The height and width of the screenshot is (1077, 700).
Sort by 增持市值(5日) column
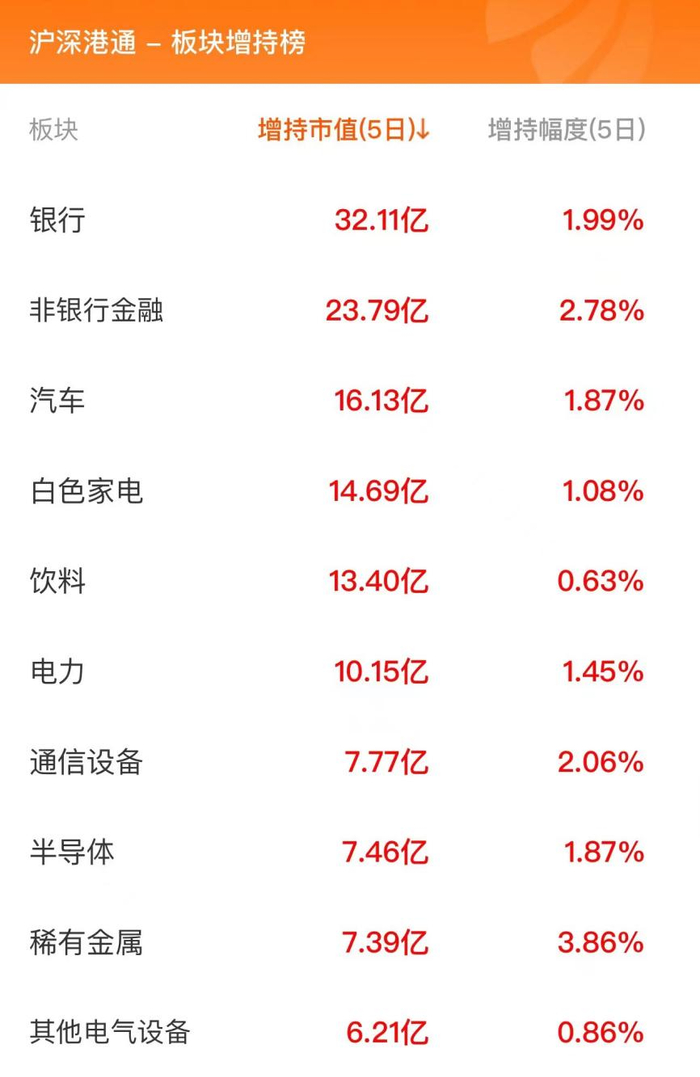point(343,130)
